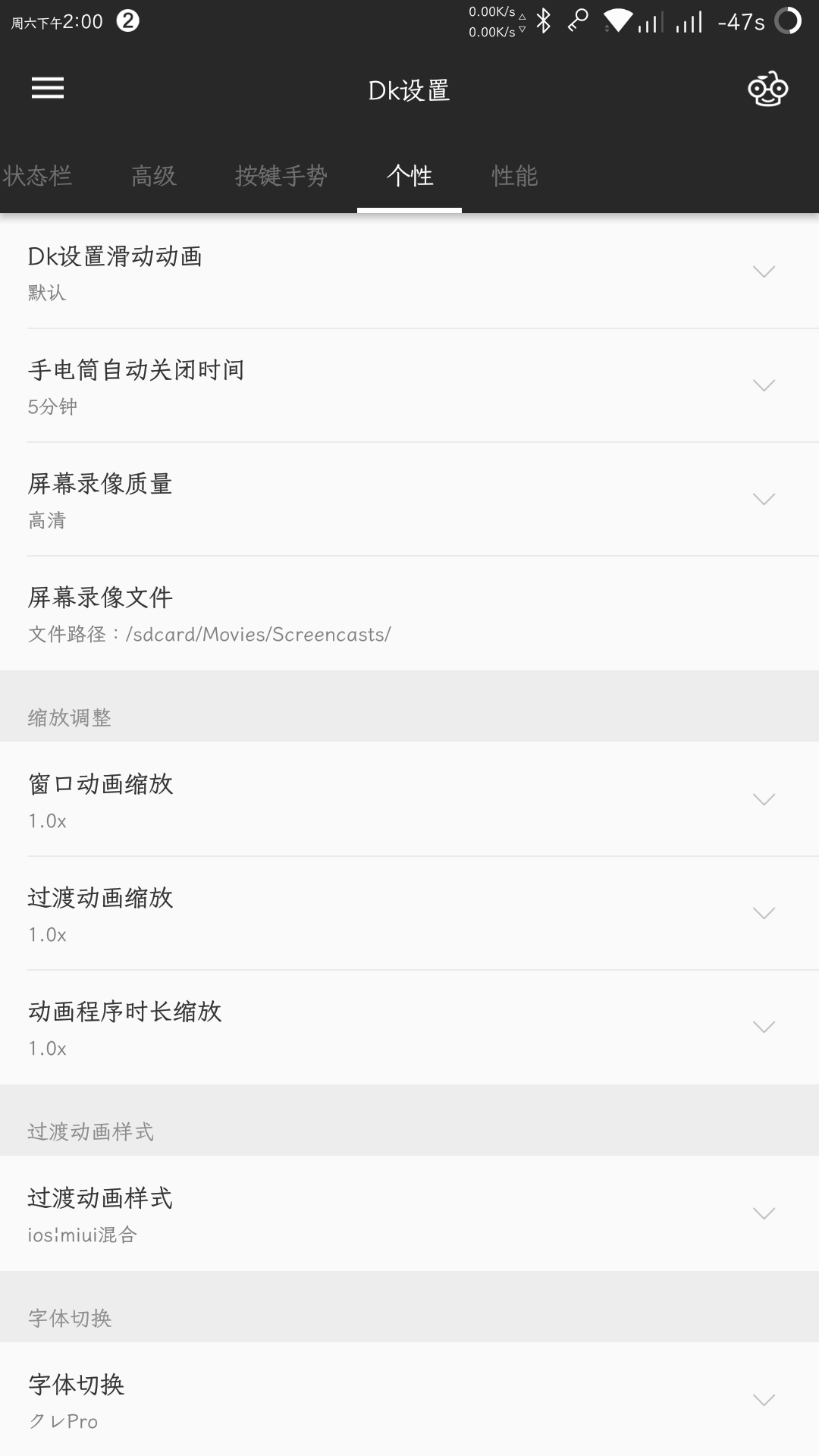Open the 过渡动画缩放 dropdown
This screenshot has width=819, height=1456.
[409, 913]
